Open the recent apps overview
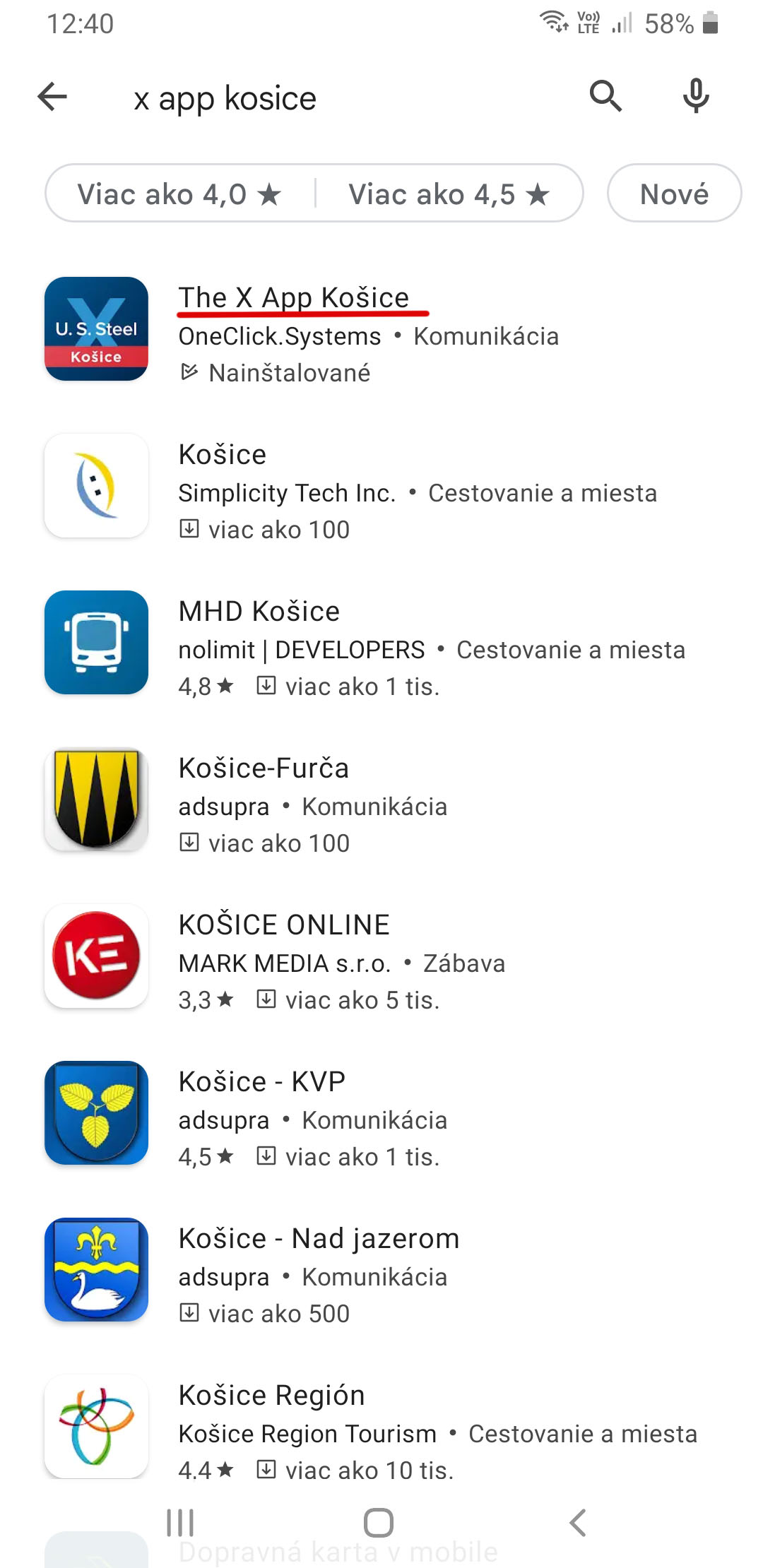 (180, 1523)
